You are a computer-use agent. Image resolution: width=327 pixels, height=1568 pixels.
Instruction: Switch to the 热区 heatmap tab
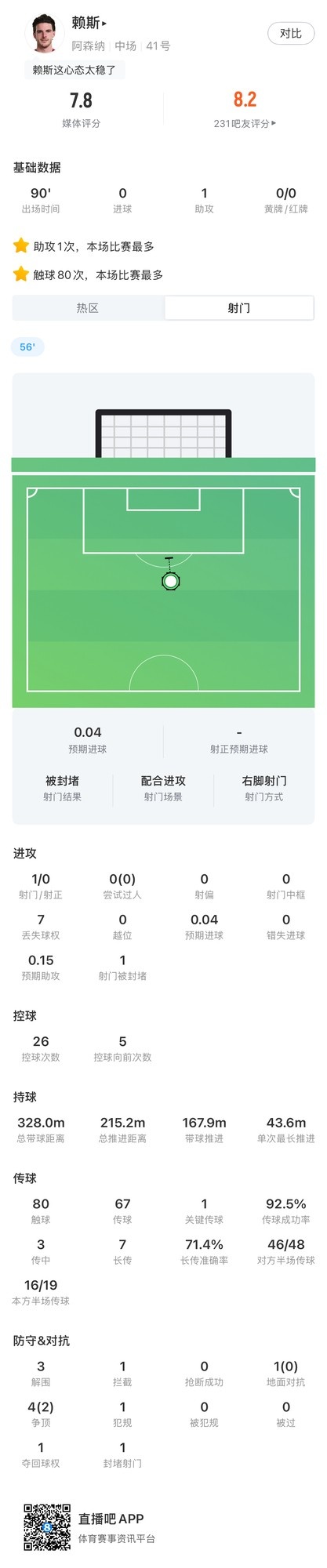click(88, 308)
